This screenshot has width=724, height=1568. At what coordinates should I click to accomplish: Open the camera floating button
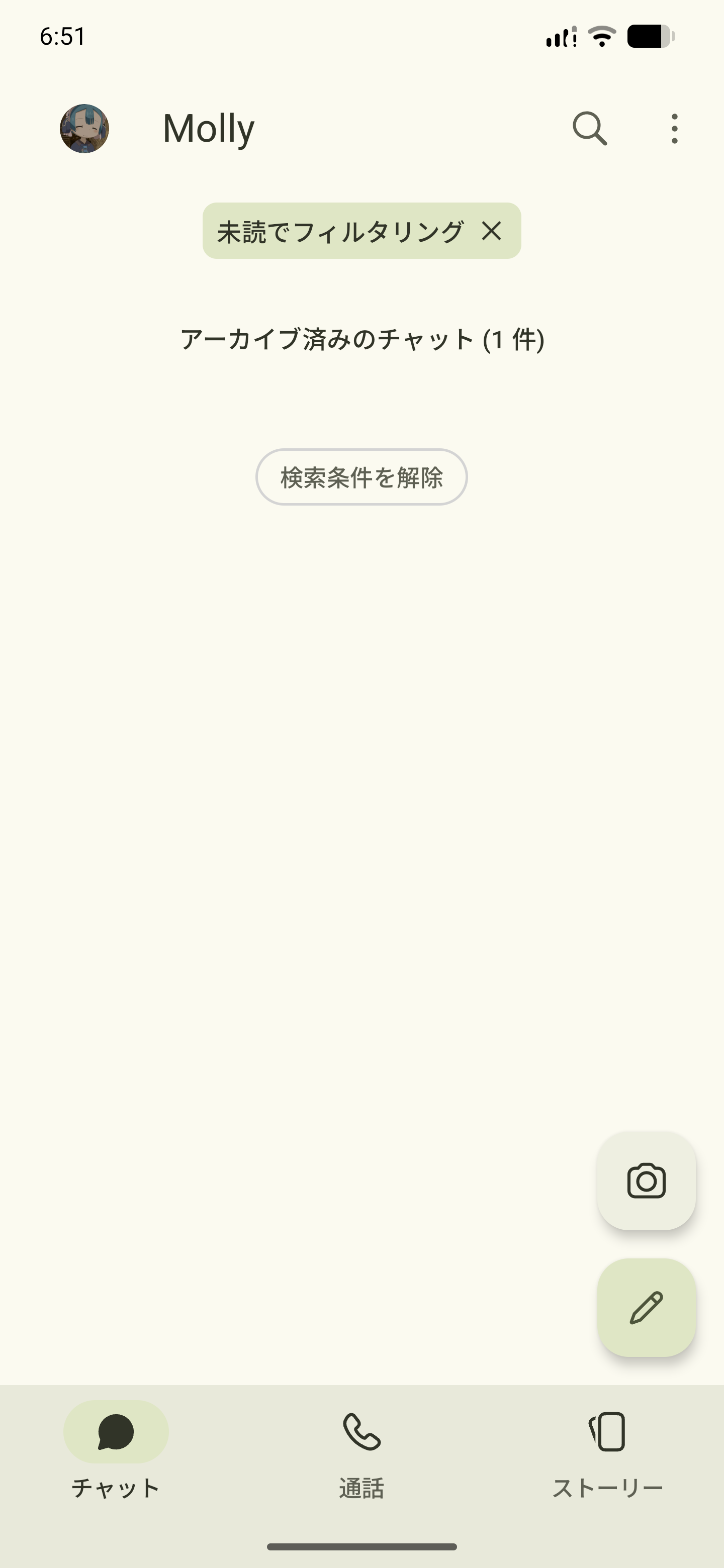point(646,1181)
